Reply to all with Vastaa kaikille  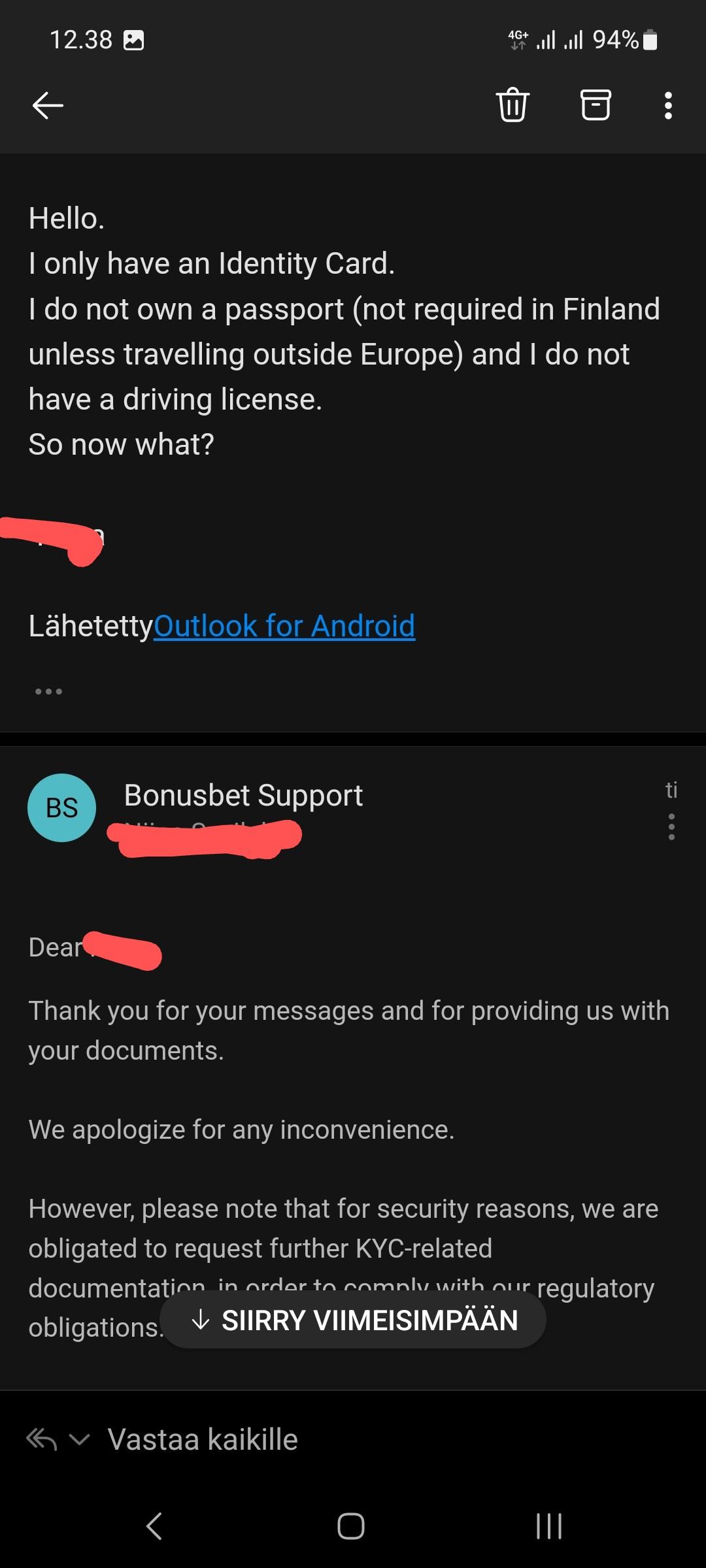[x=203, y=1439]
